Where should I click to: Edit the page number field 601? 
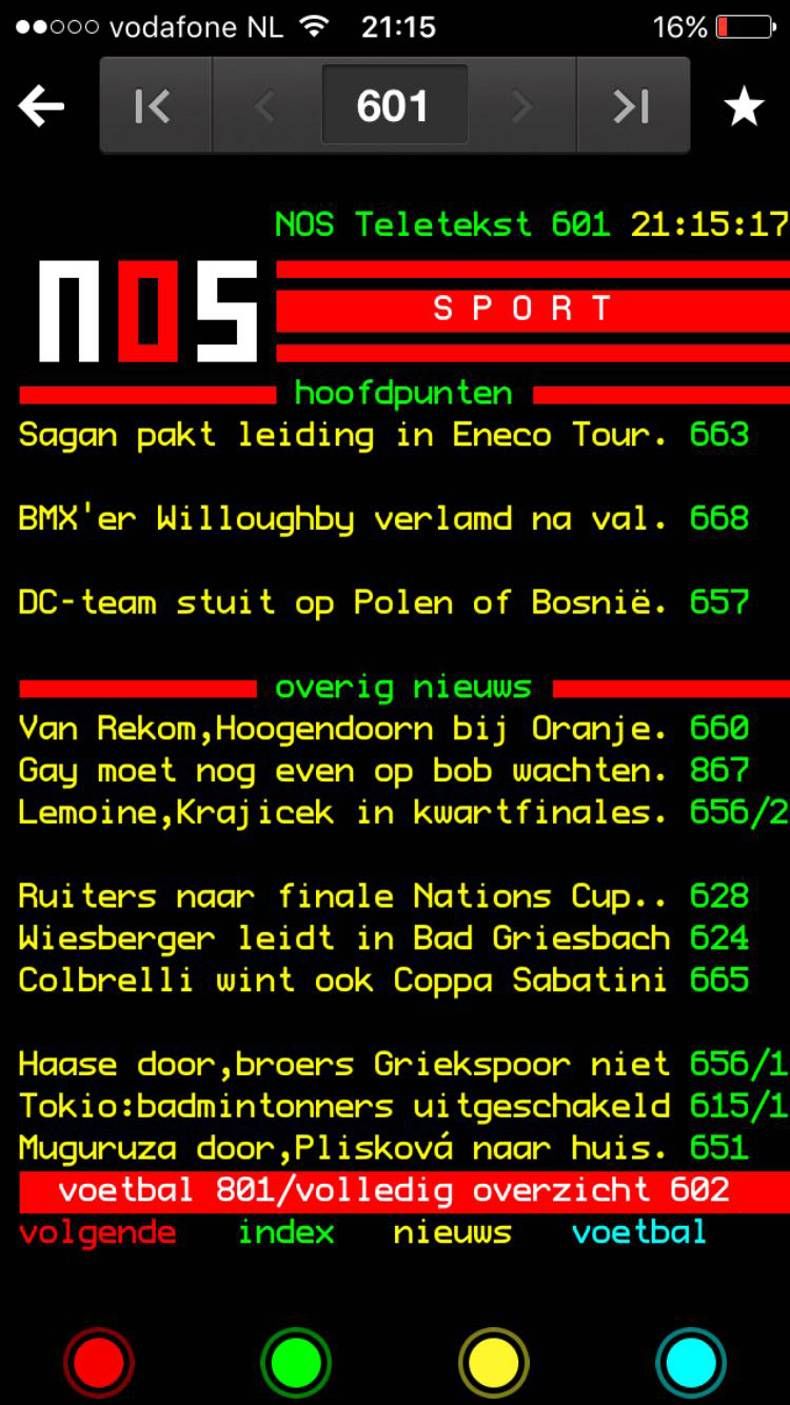click(x=393, y=106)
